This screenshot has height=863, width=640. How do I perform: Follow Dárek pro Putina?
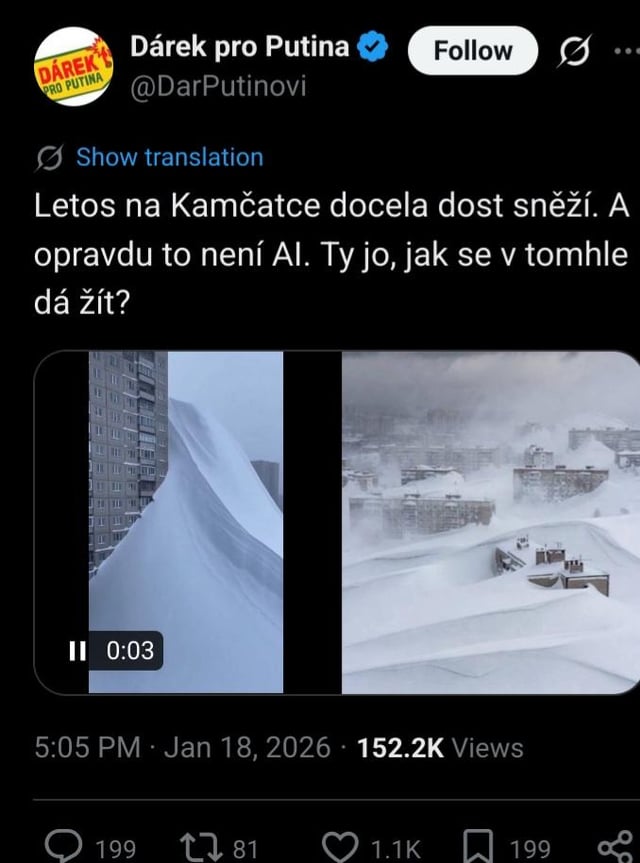coord(472,50)
